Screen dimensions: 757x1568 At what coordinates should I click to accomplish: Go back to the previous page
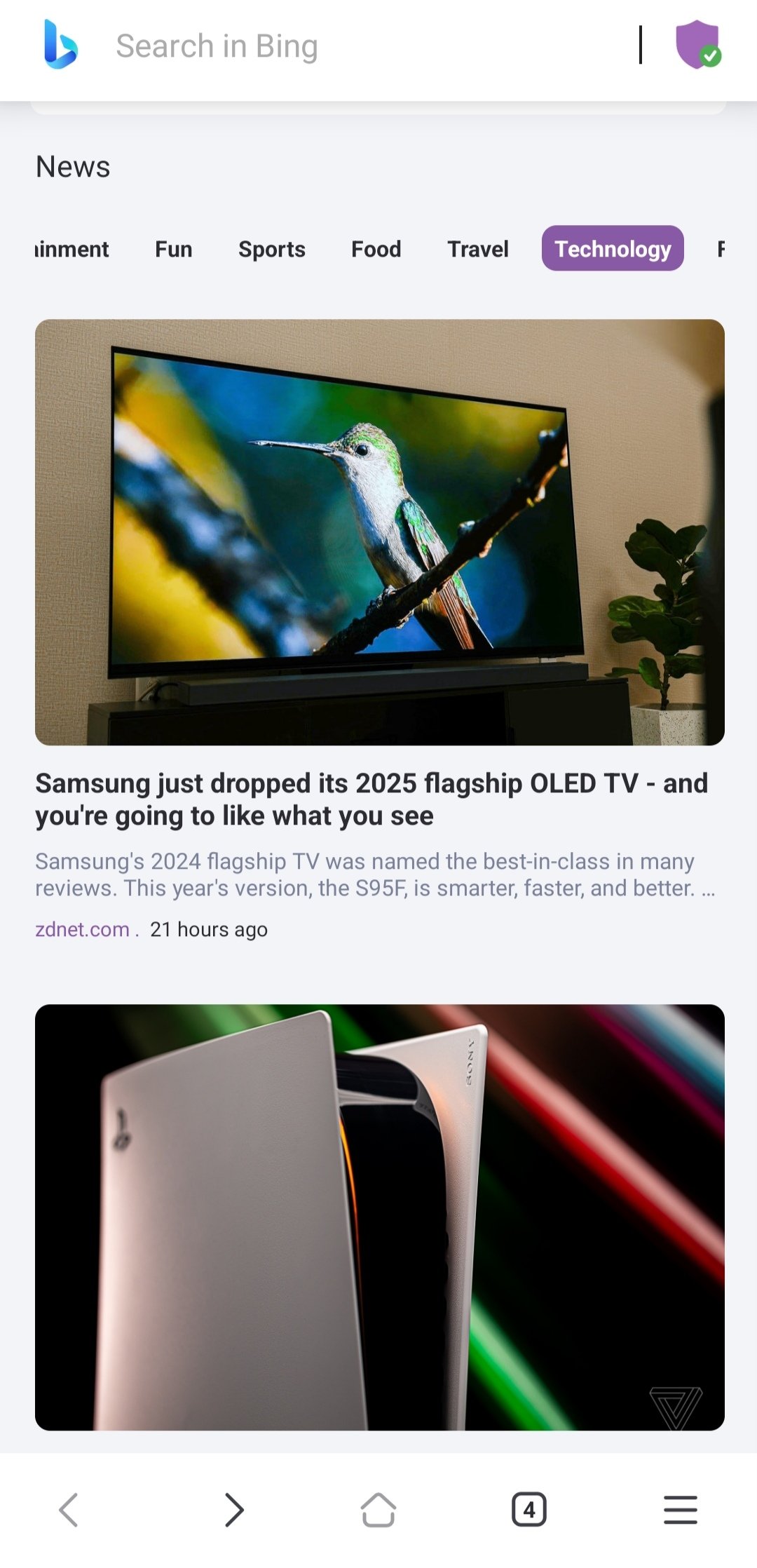coord(69,1509)
